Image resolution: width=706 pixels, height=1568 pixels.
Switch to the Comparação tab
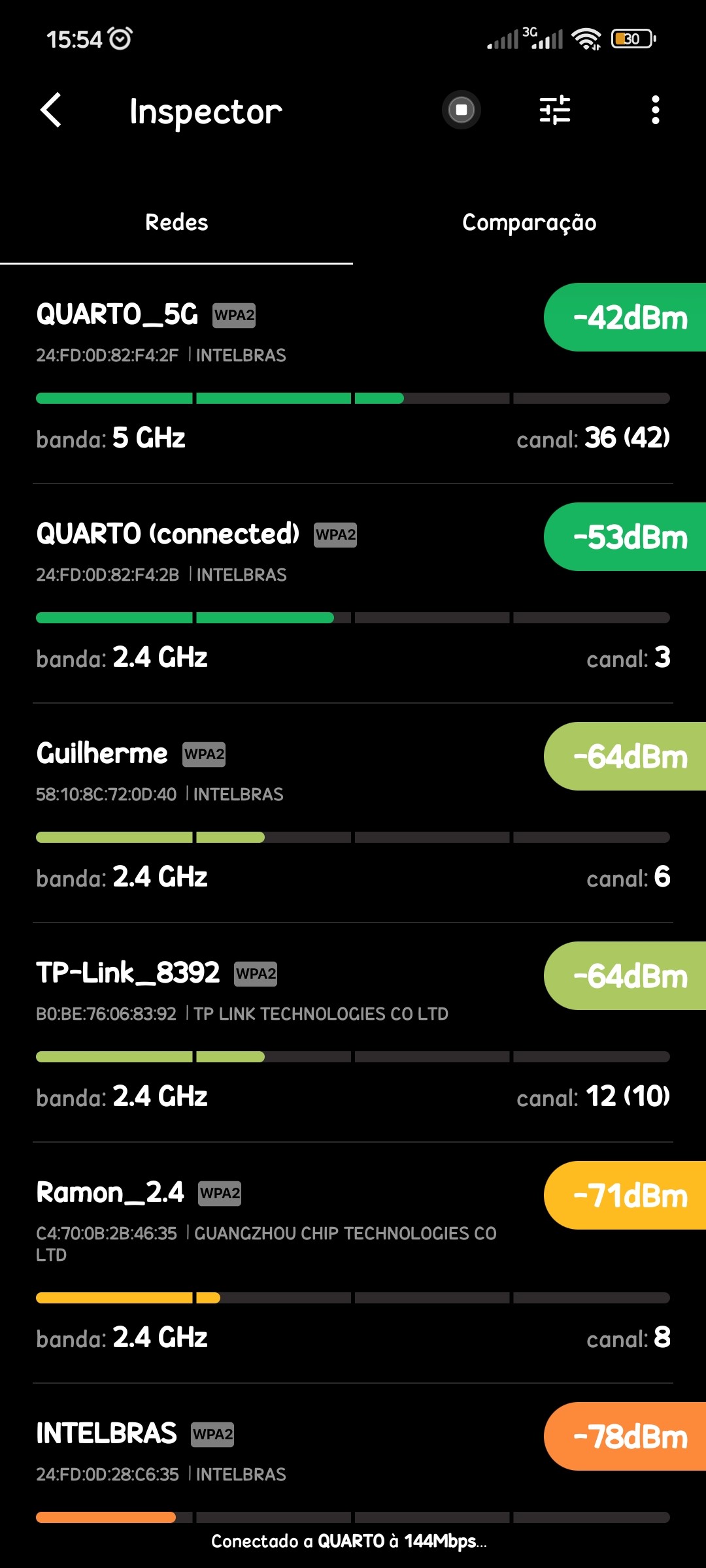(x=529, y=223)
